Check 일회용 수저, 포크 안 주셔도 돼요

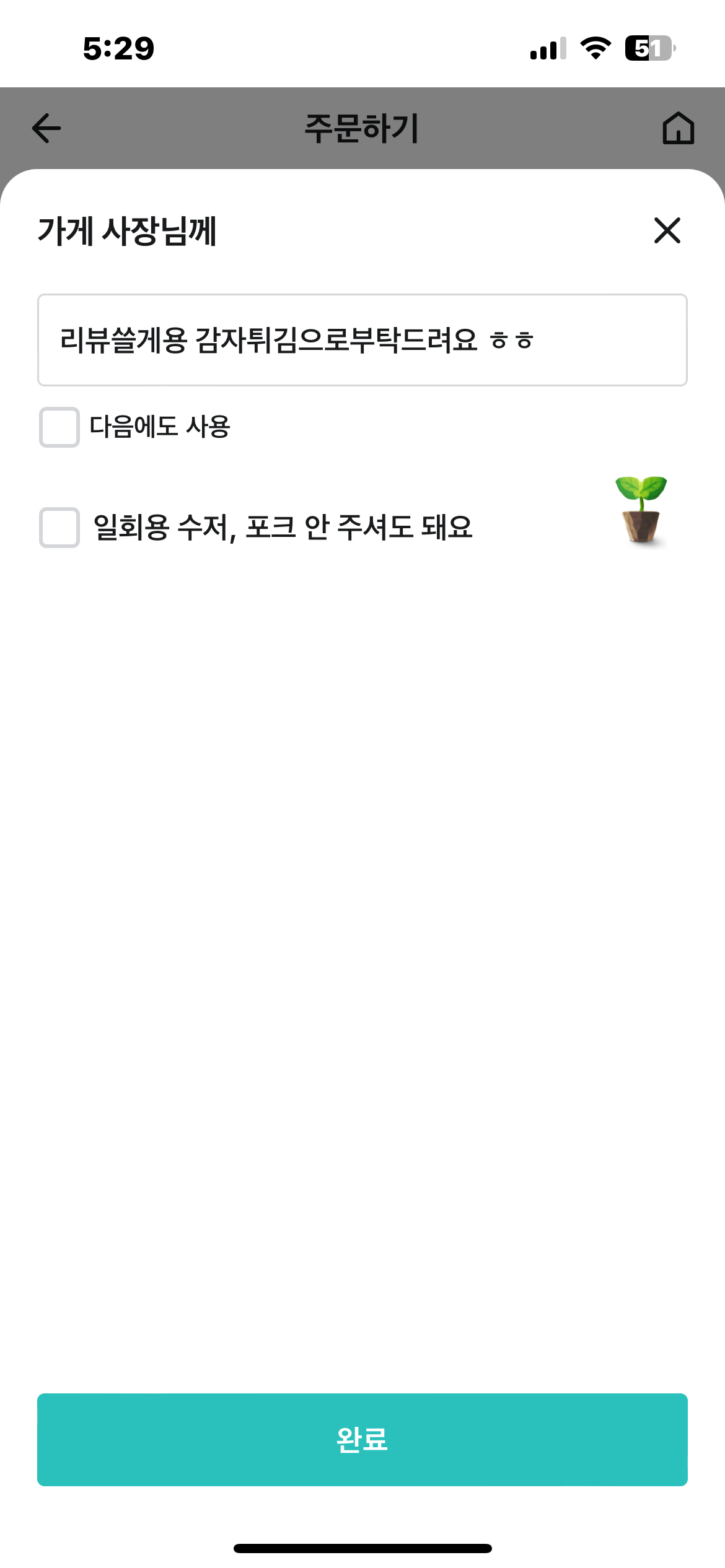(59, 528)
